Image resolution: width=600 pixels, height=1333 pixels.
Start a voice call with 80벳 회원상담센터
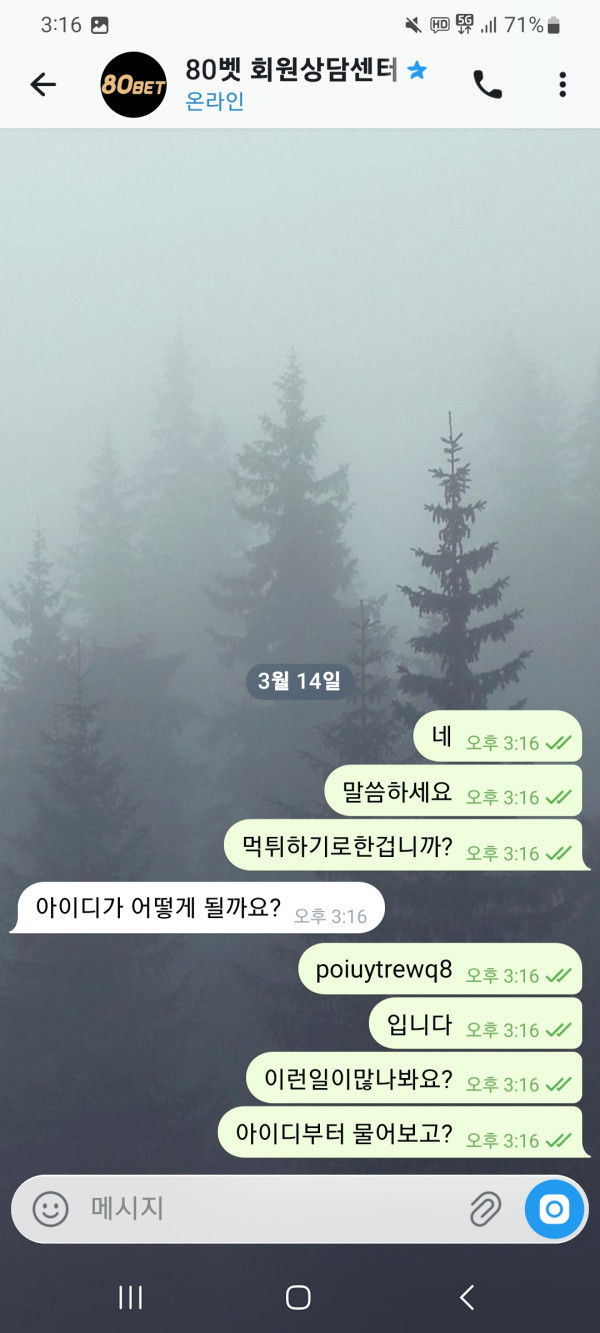[x=487, y=85]
